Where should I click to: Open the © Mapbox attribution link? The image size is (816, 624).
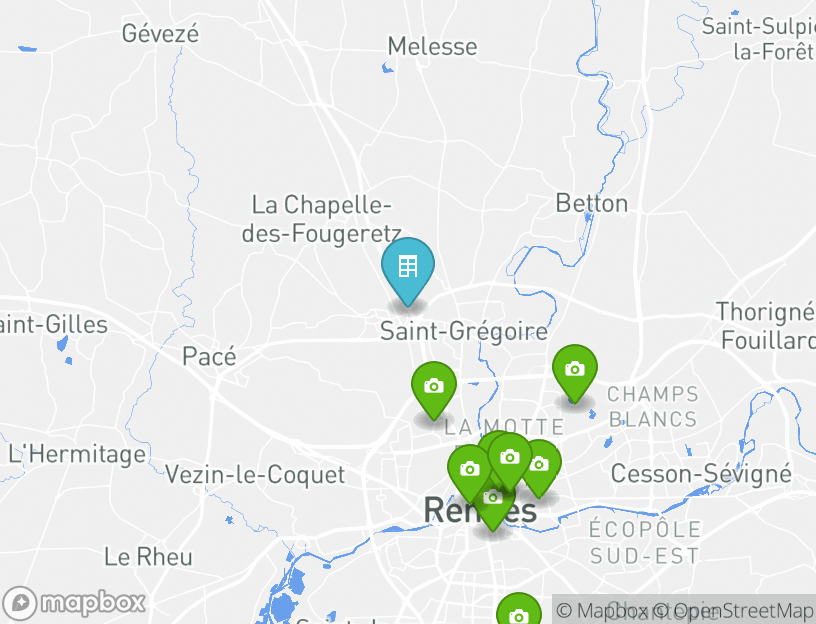pyautogui.click(x=602, y=610)
